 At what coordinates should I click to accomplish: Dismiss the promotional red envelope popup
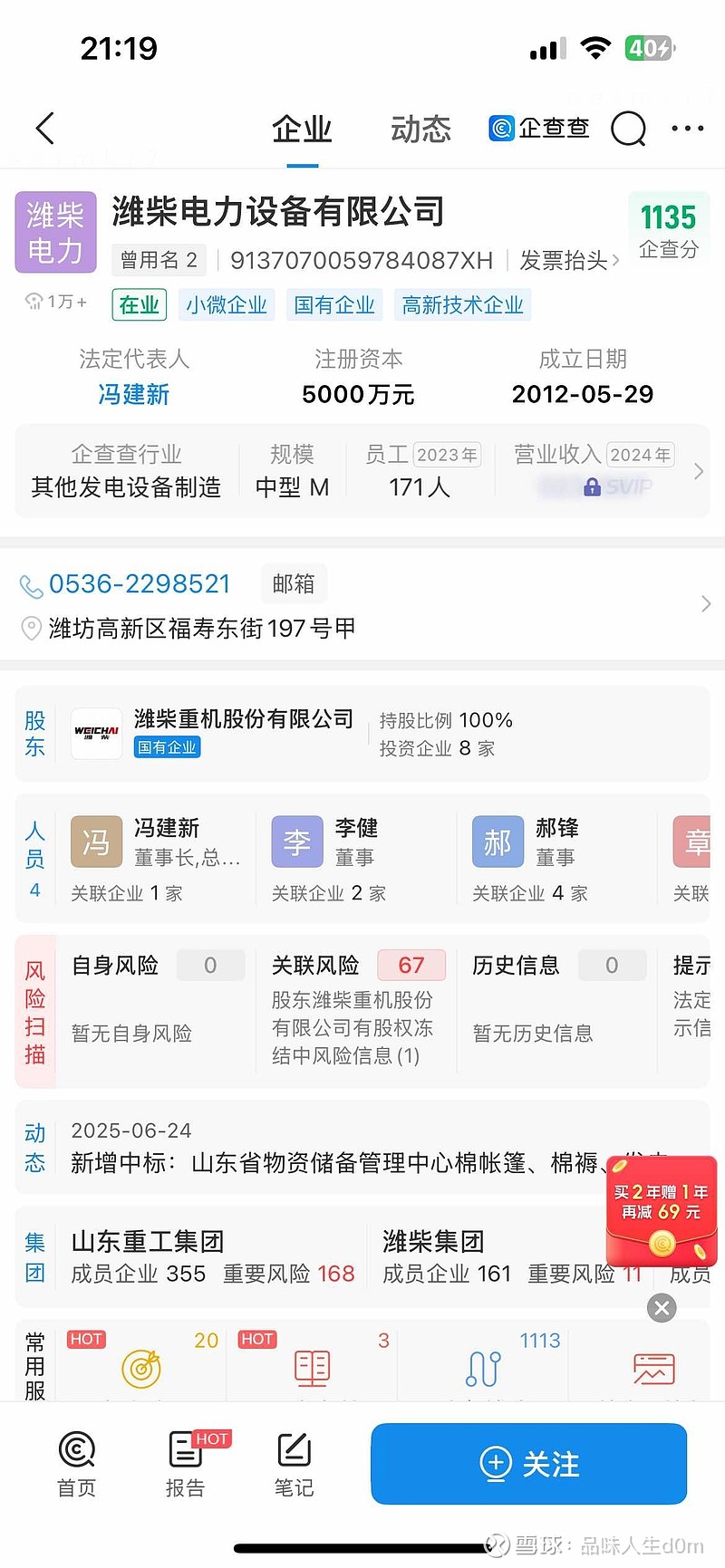point(661,1307)
